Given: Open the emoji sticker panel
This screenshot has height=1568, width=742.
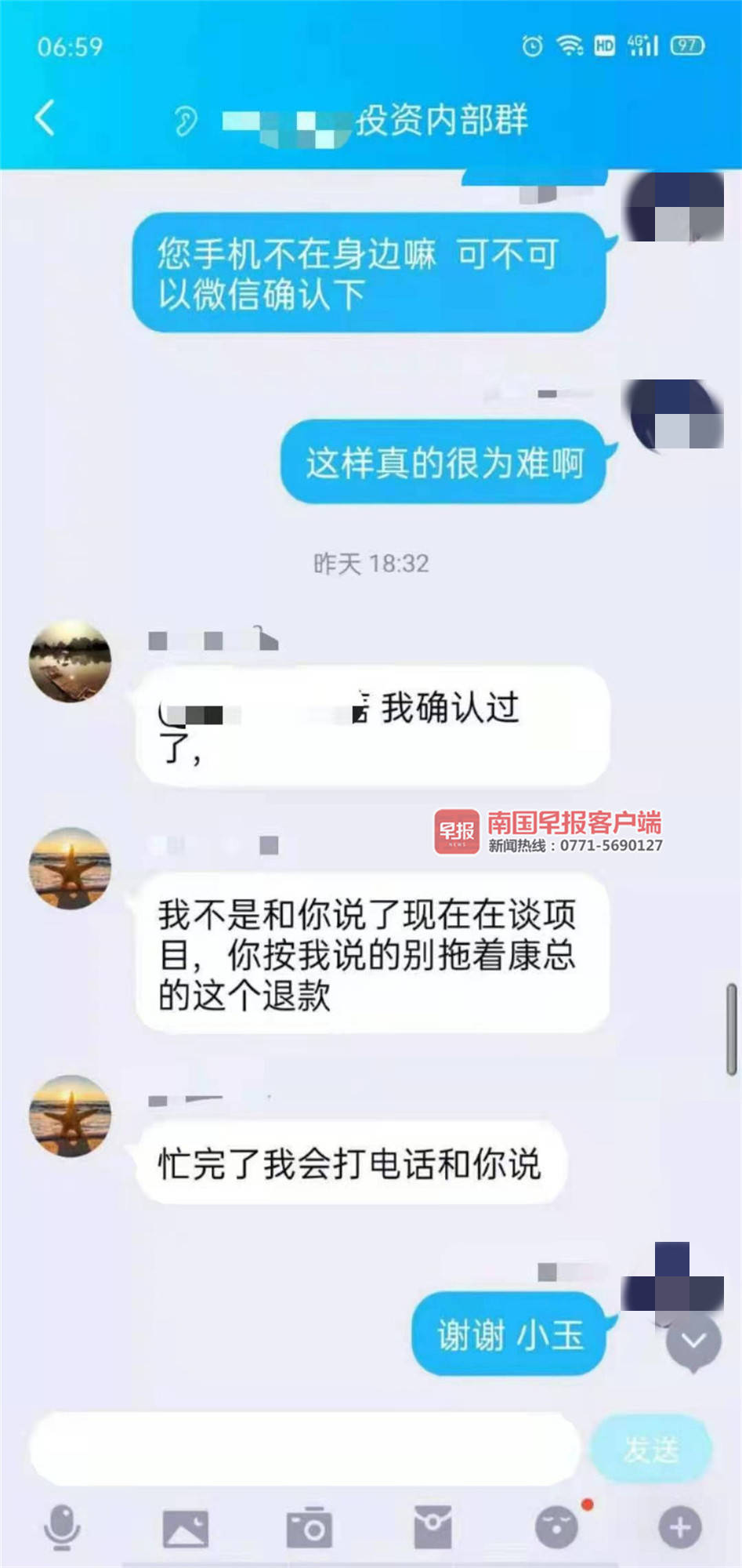Looking at the screenshot, I should [x=556, y=1527].
